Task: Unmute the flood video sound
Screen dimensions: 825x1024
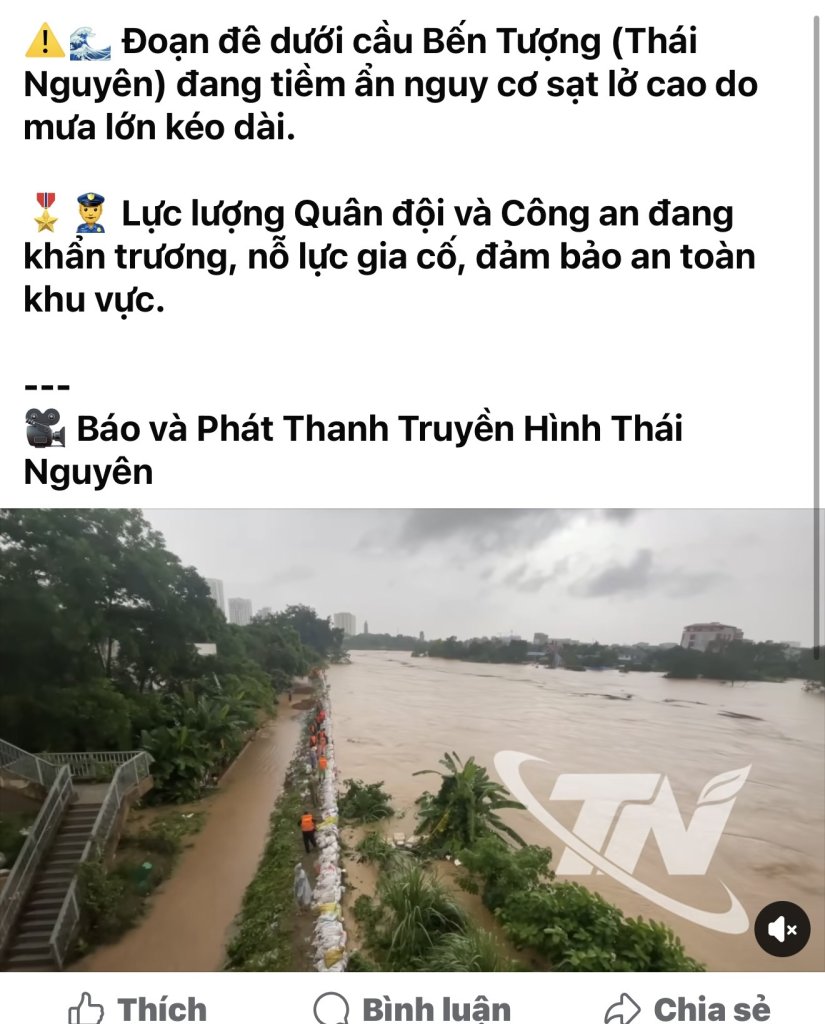Action: click(781, 929)
